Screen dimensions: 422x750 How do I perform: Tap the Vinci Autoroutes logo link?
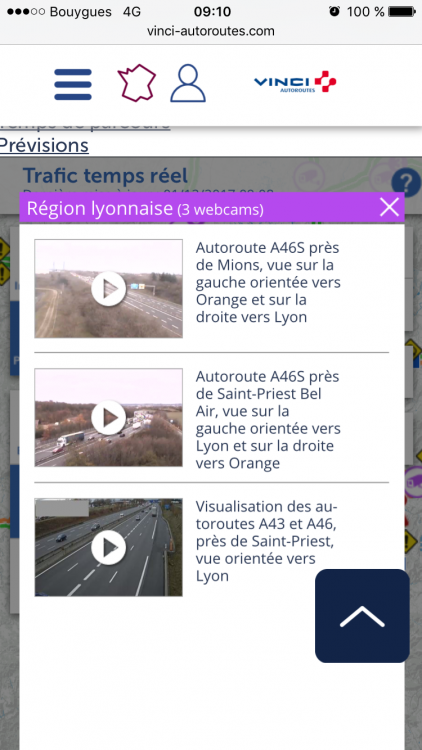click(295, 82)
